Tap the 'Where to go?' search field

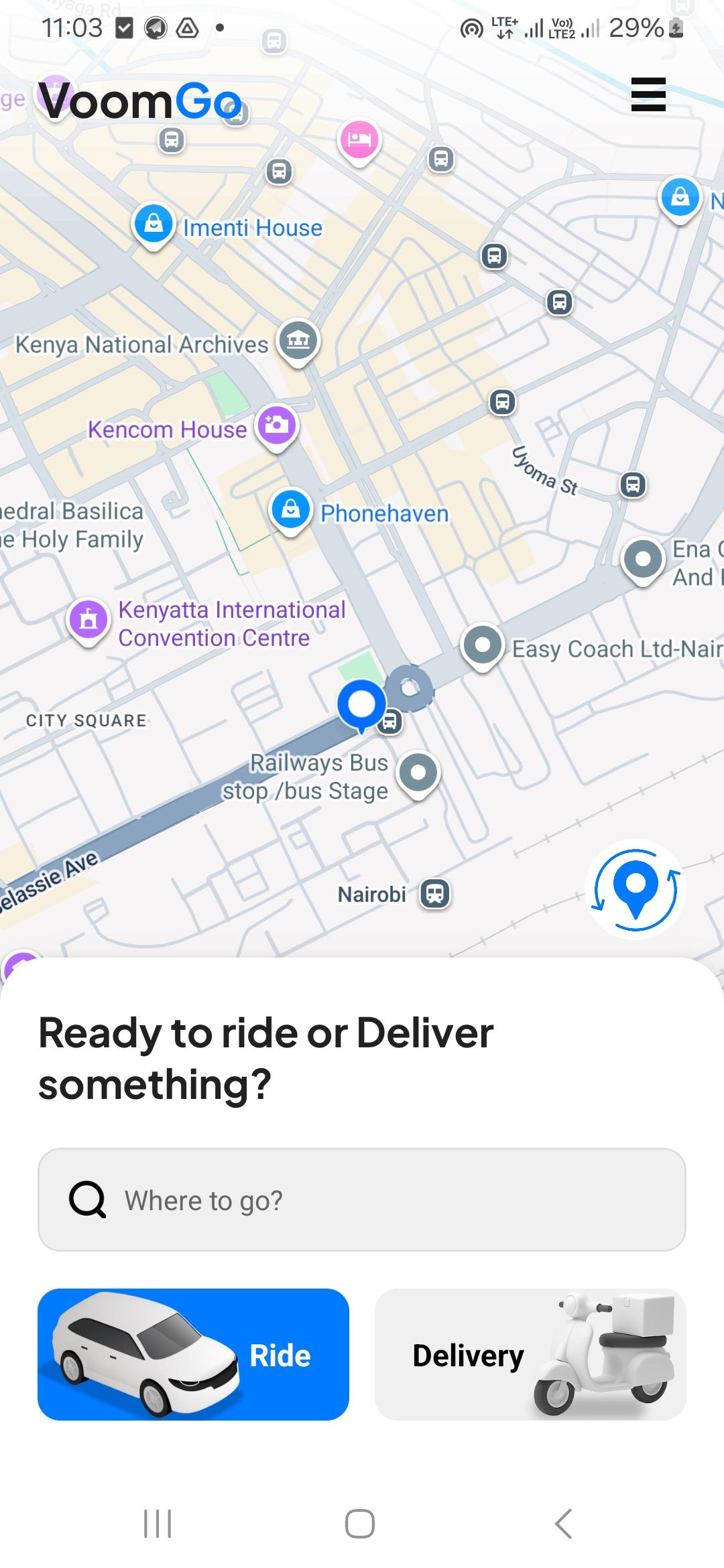362,1199
